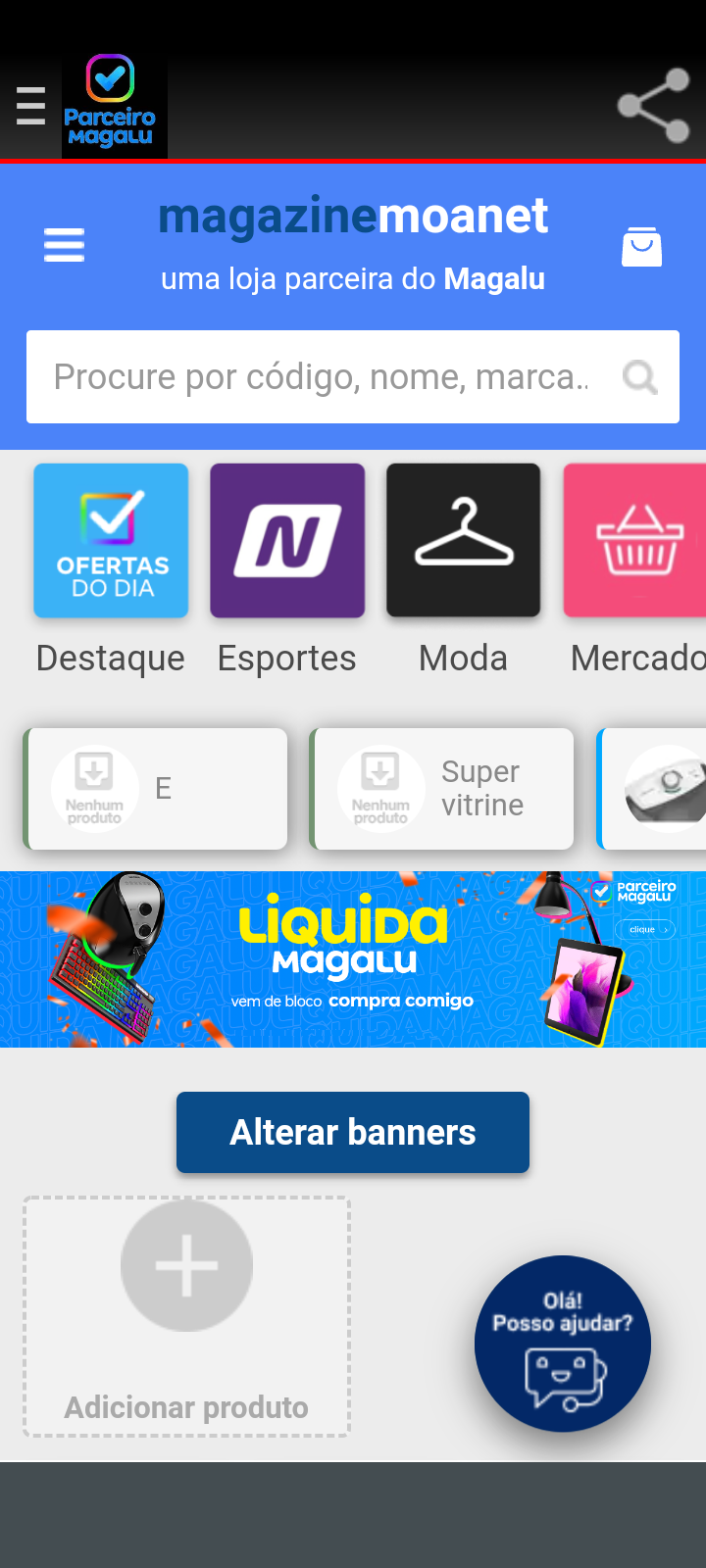
Task: Open the shopping bag
Action: point(641,246)
